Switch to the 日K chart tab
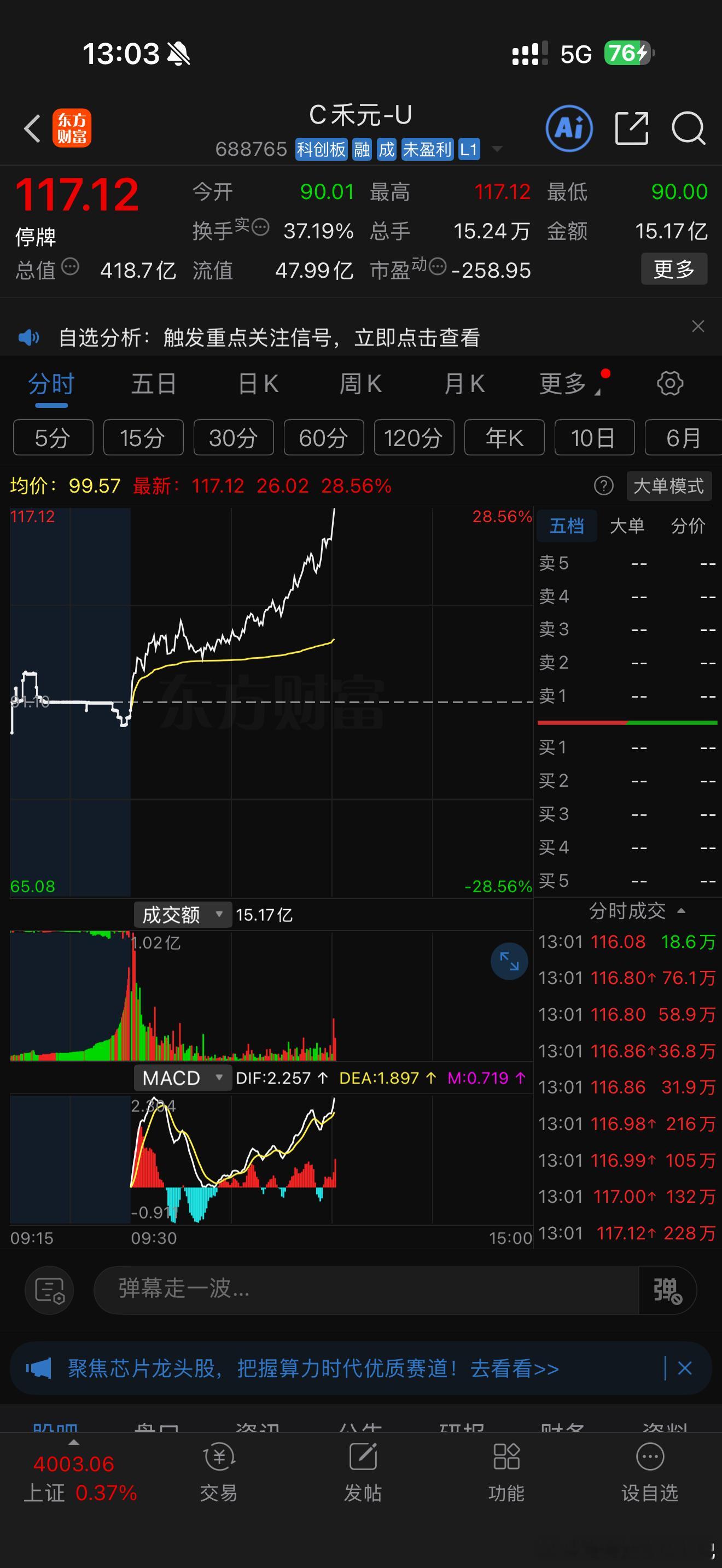This screenshot has width=722, height=1568. [258, 383]
